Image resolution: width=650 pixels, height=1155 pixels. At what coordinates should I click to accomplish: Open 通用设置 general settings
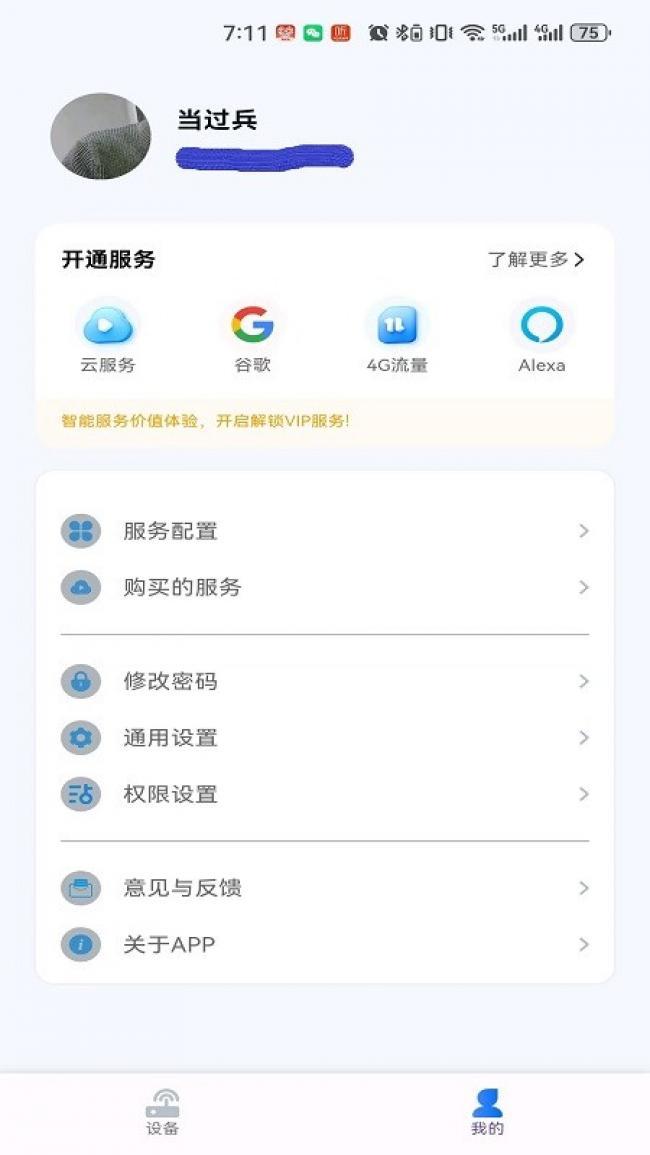coord(324,738)
